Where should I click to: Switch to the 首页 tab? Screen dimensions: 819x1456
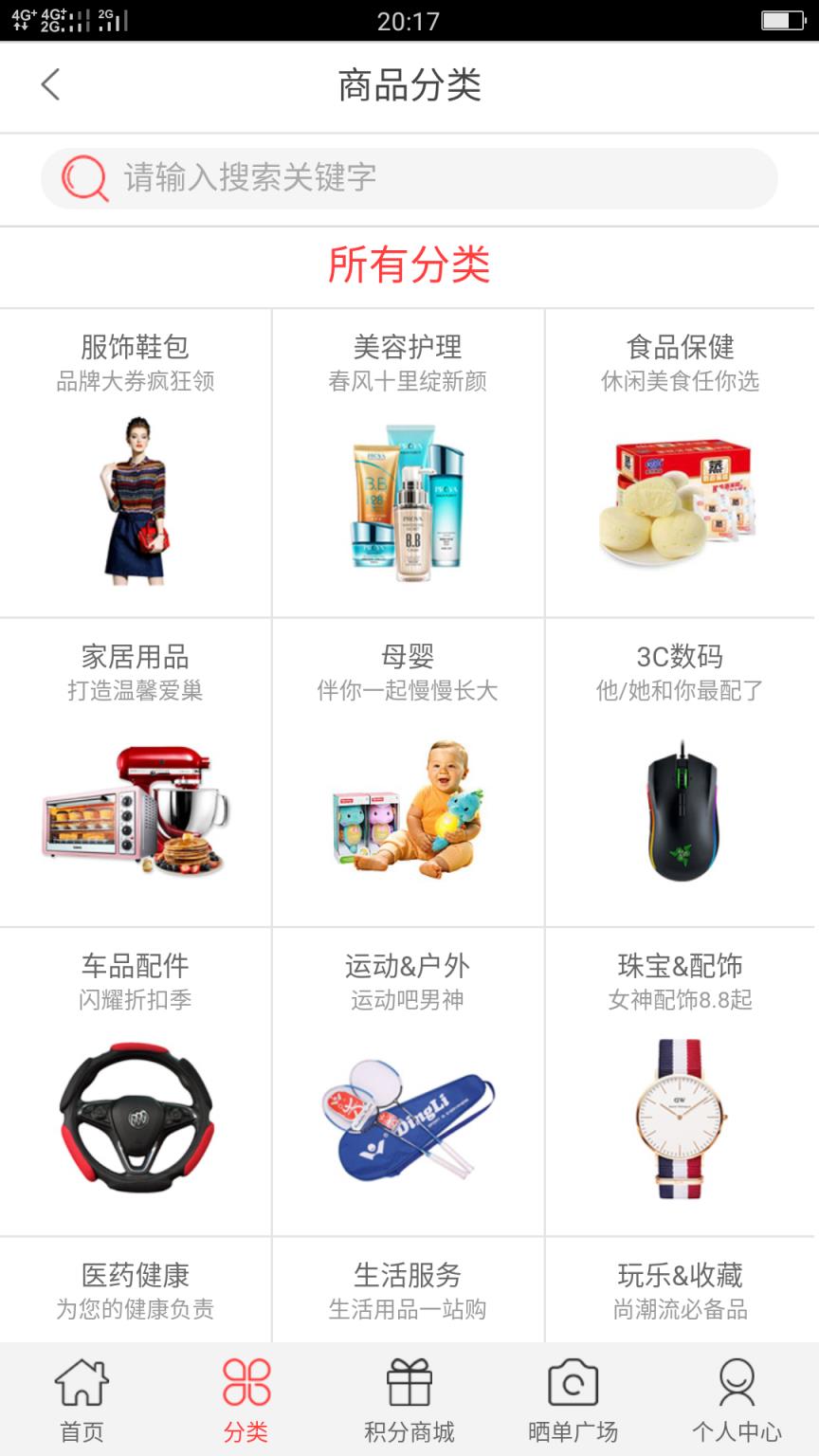[82, 1399]
